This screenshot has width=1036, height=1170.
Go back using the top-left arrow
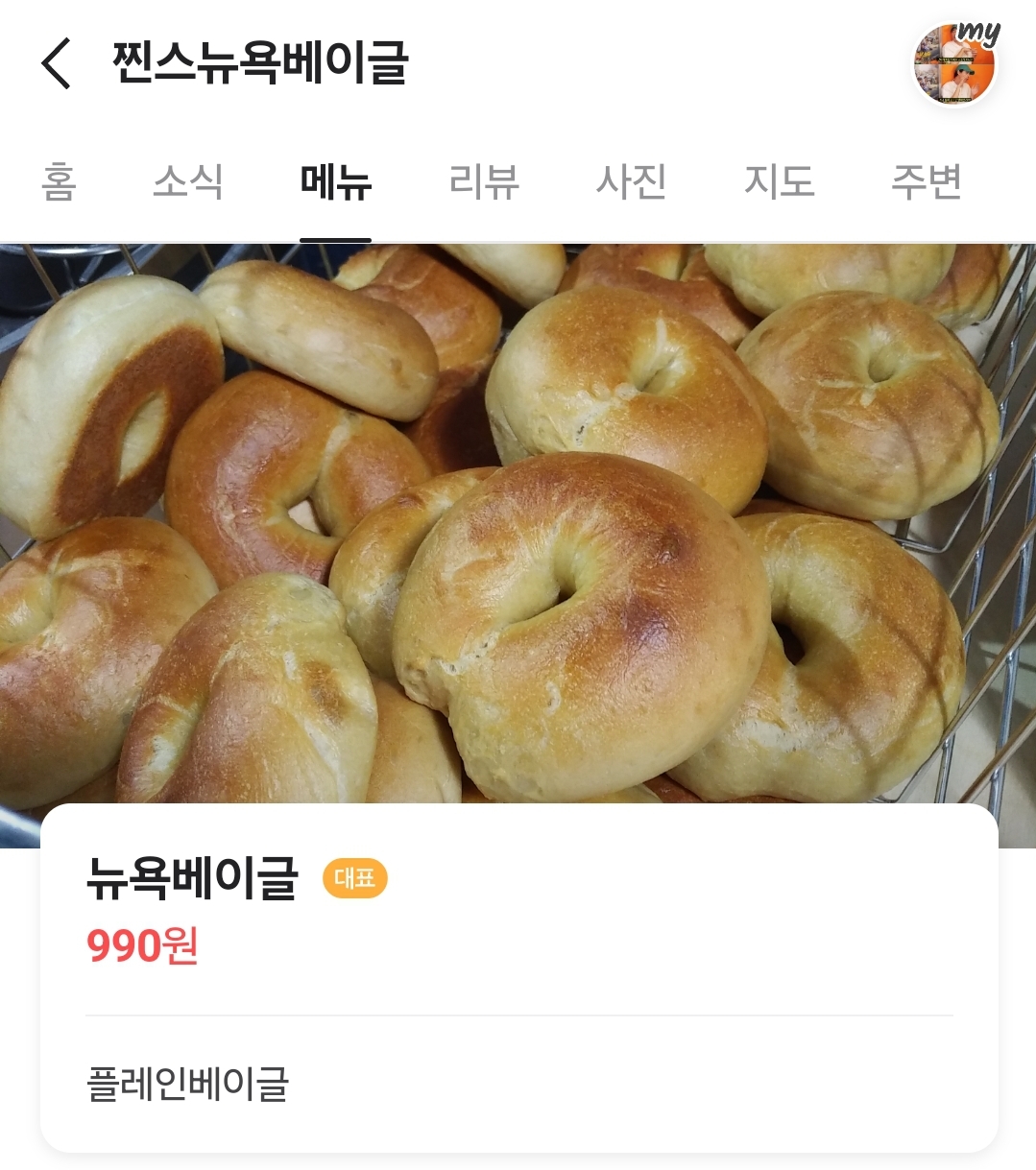57,64
